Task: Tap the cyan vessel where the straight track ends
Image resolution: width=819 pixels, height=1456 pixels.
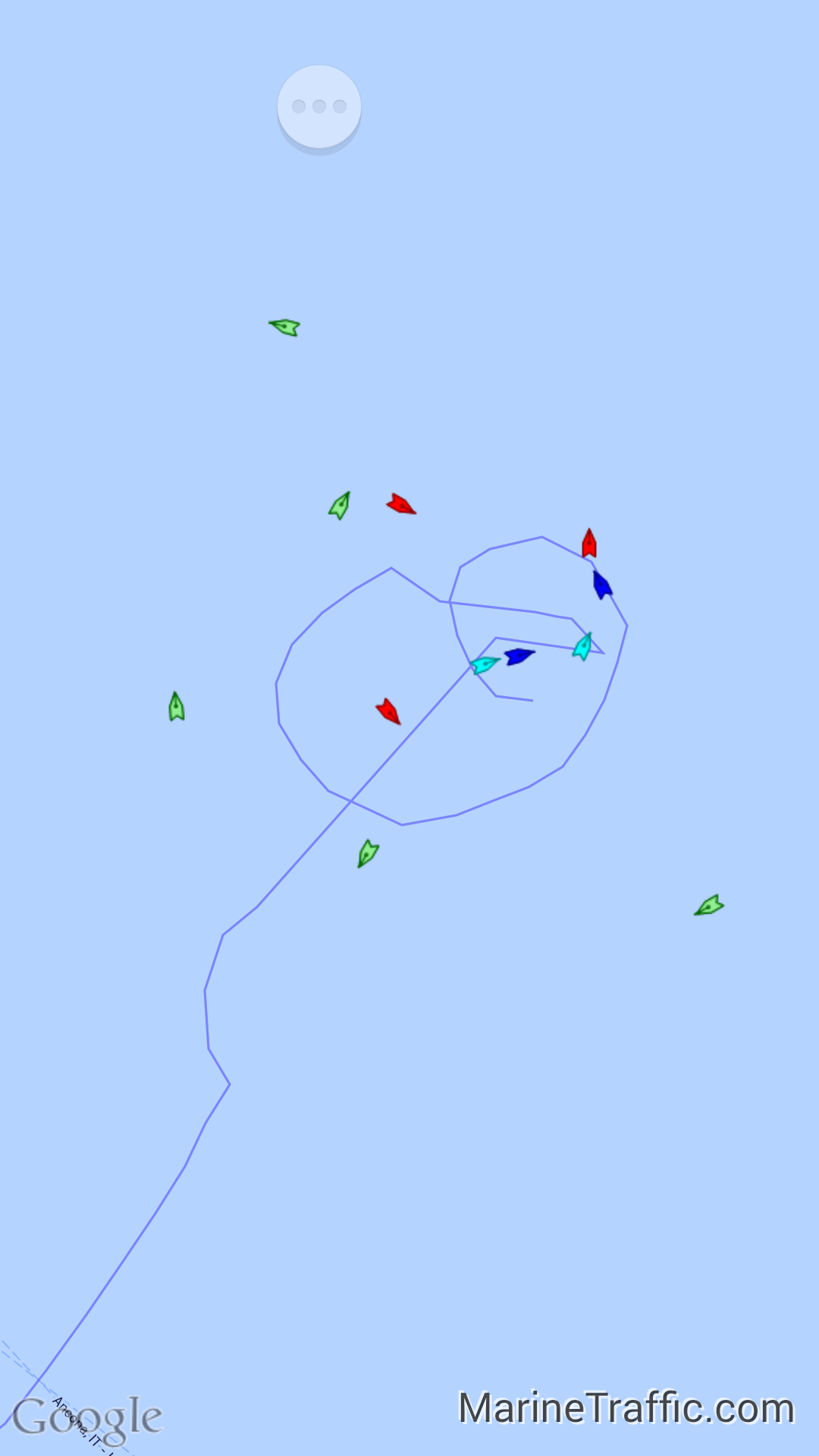Action: [x=485, y=665]
